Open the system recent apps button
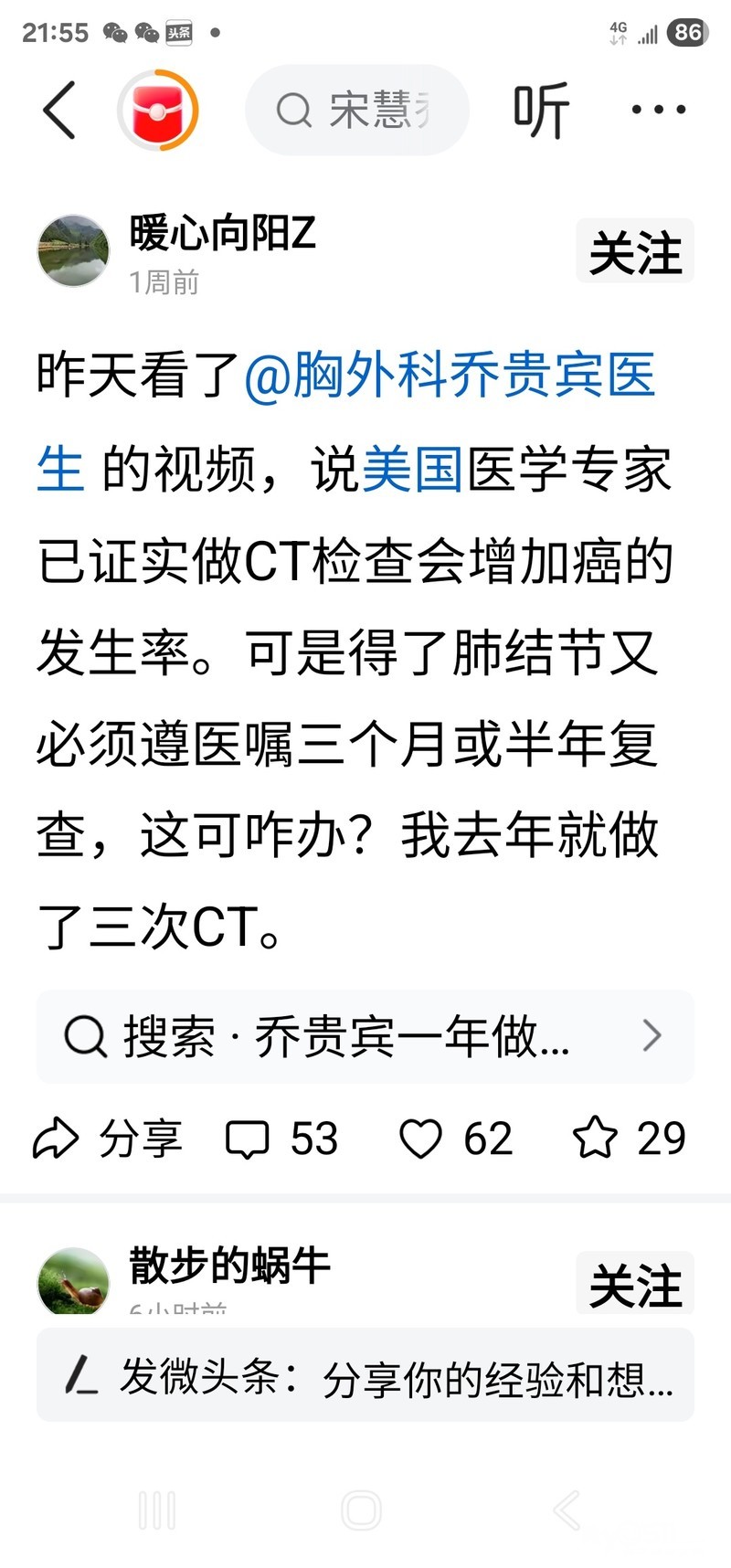Screen dimensions: 731x1568 157,1510
